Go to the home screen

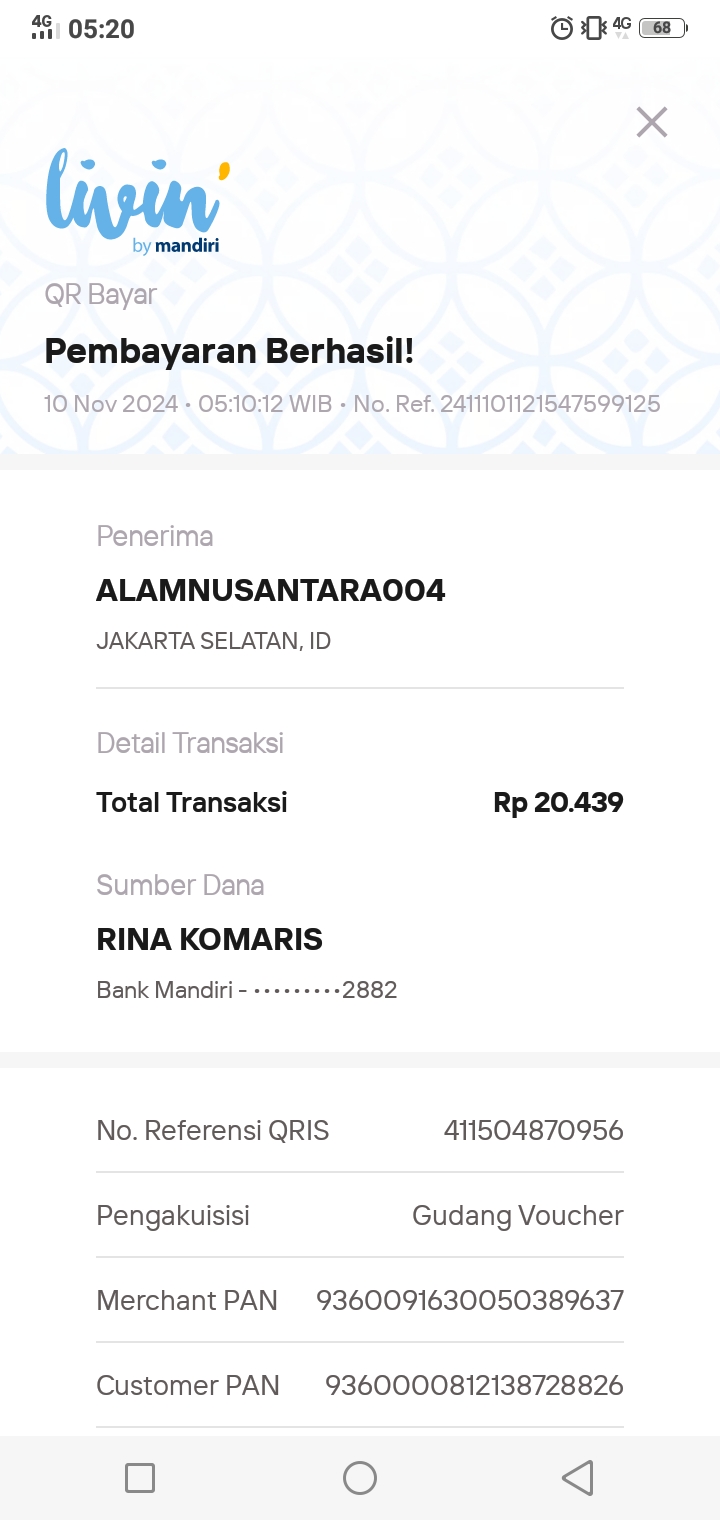tap(360, 1477)
